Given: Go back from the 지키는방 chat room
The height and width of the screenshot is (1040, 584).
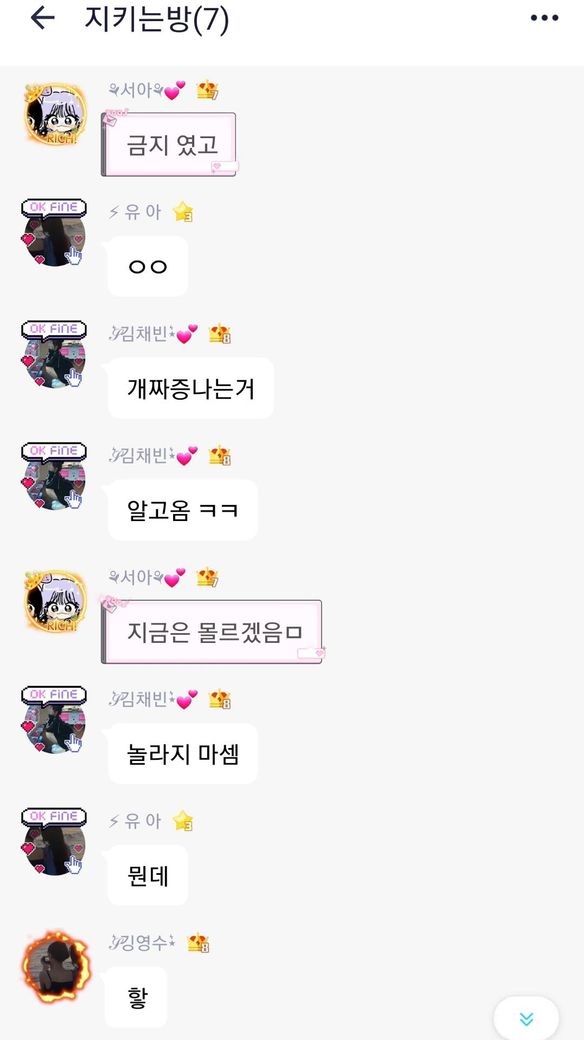Looking at the screenshot, I should click(42, 18).
